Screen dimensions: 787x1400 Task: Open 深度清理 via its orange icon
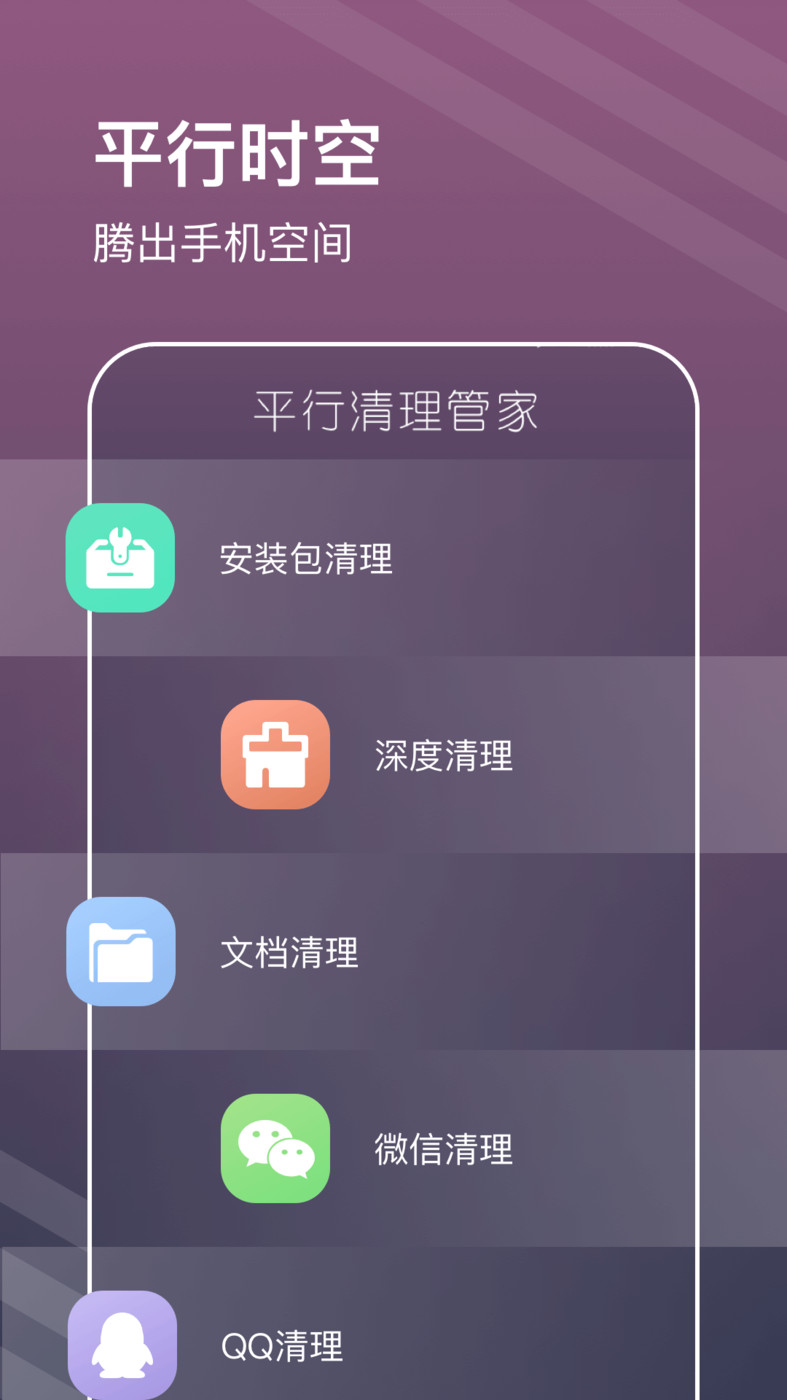tap(275, 755)
